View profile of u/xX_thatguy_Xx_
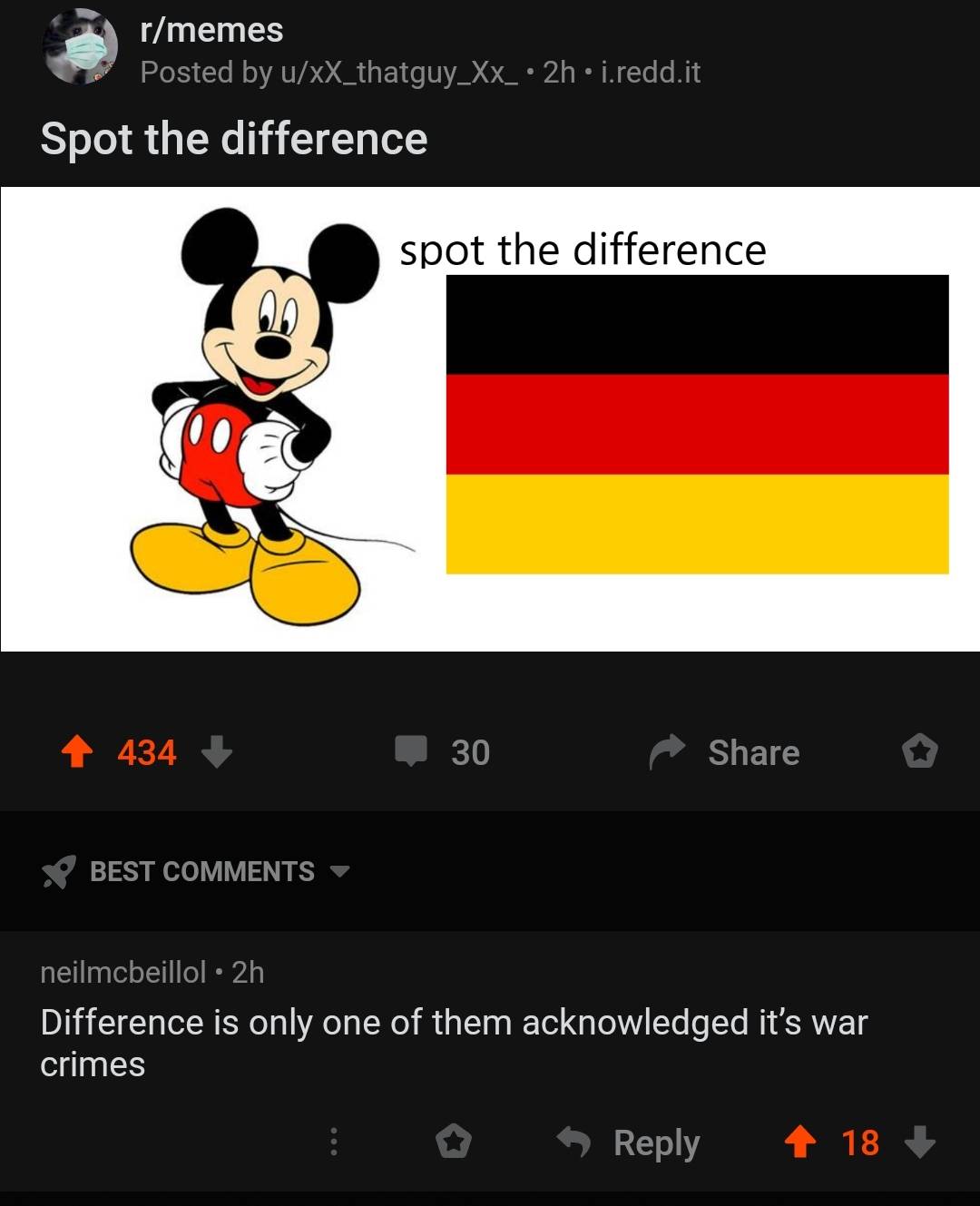This screenshot has width=980, height=1206. point(329,73)
